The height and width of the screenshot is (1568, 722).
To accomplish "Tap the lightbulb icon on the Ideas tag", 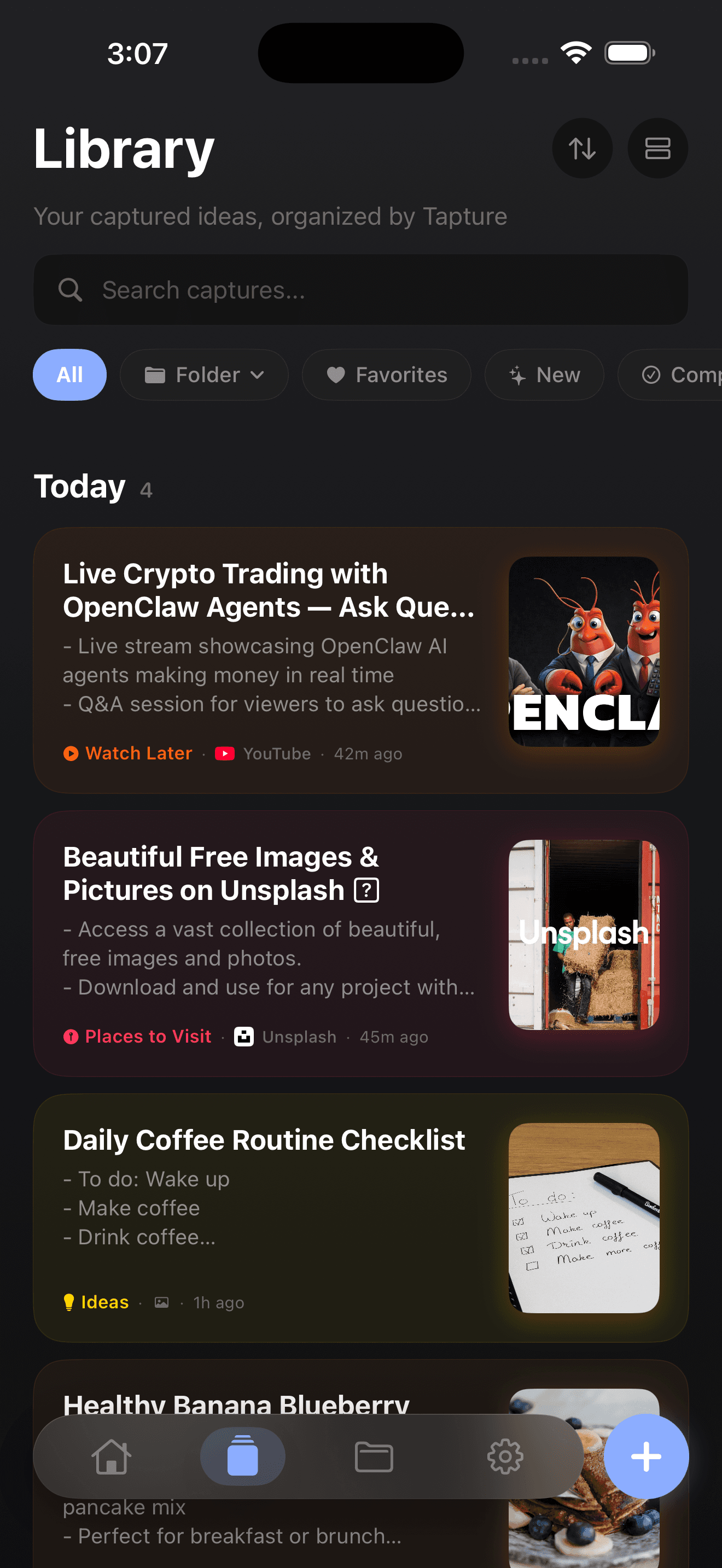I will pyautogui.click(x=69, y=1302).
